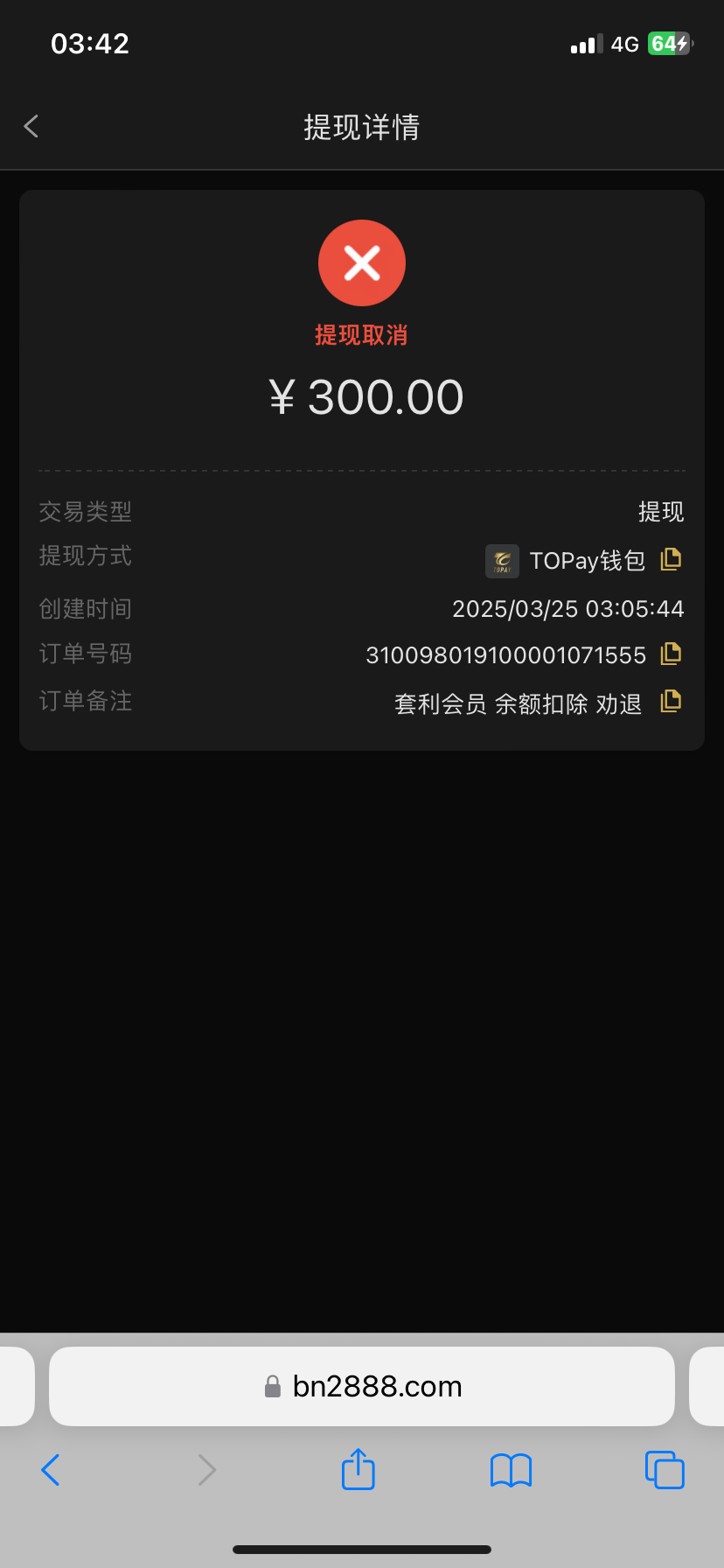Viewport: 724px width, 1568px height.
Task: Tap the clock showing 03:42
Action: [x=89, y=42]
